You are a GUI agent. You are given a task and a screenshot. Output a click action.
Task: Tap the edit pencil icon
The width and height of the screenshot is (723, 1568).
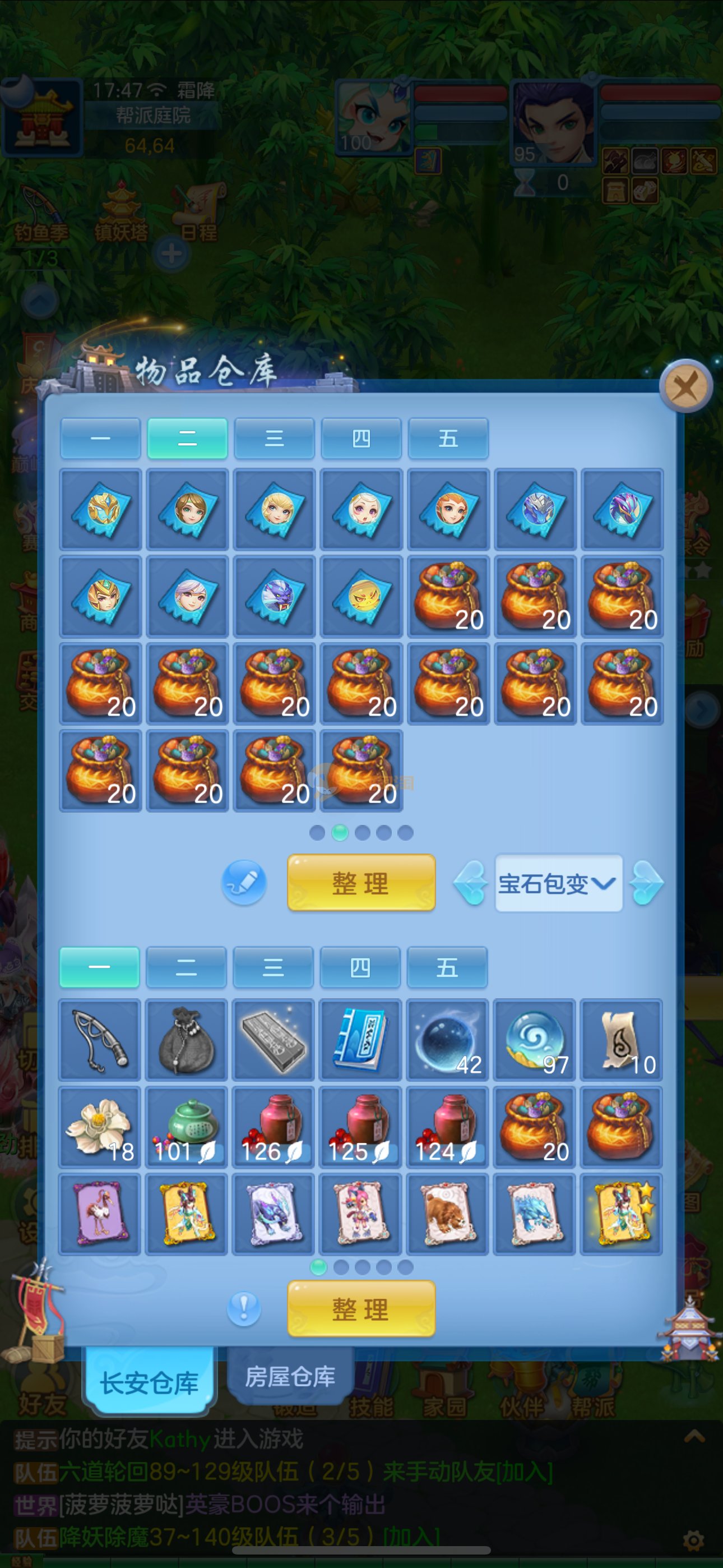point(244,882)
